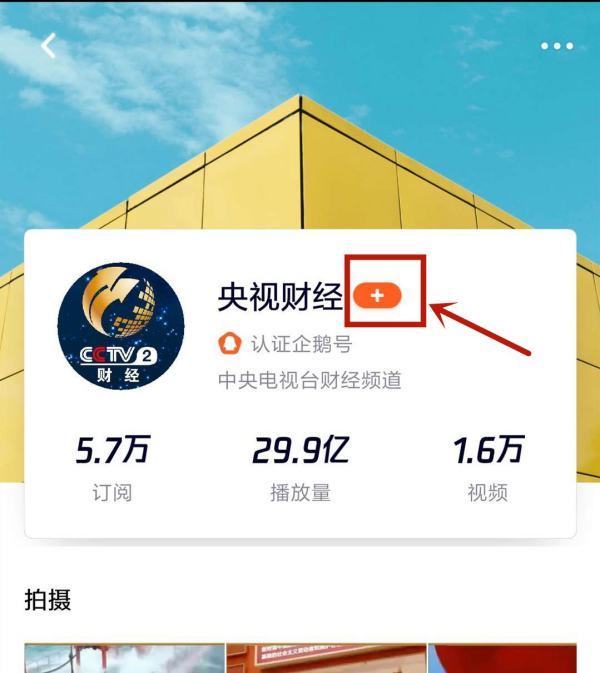Screen dimensions: 600x673
Task: Open the first video thumbnail under 拍摄
Action: coord(124,658)
